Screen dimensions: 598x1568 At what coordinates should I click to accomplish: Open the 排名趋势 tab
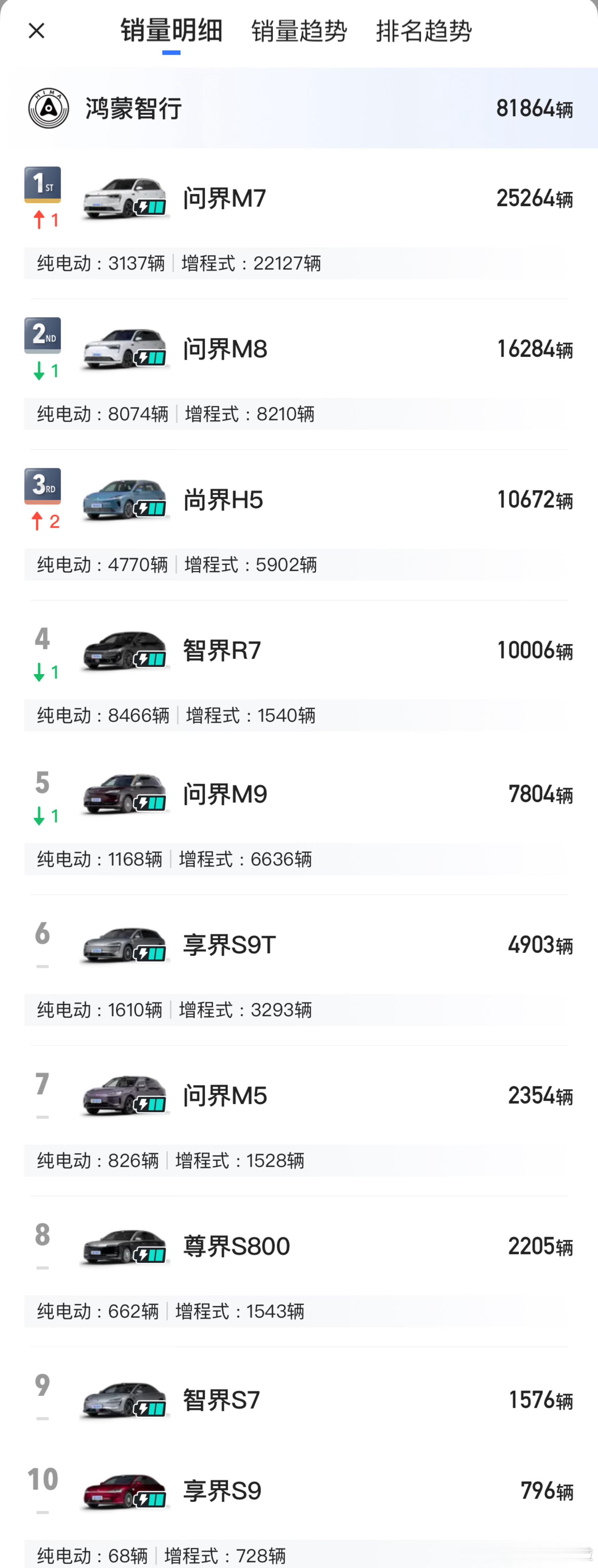424,31
